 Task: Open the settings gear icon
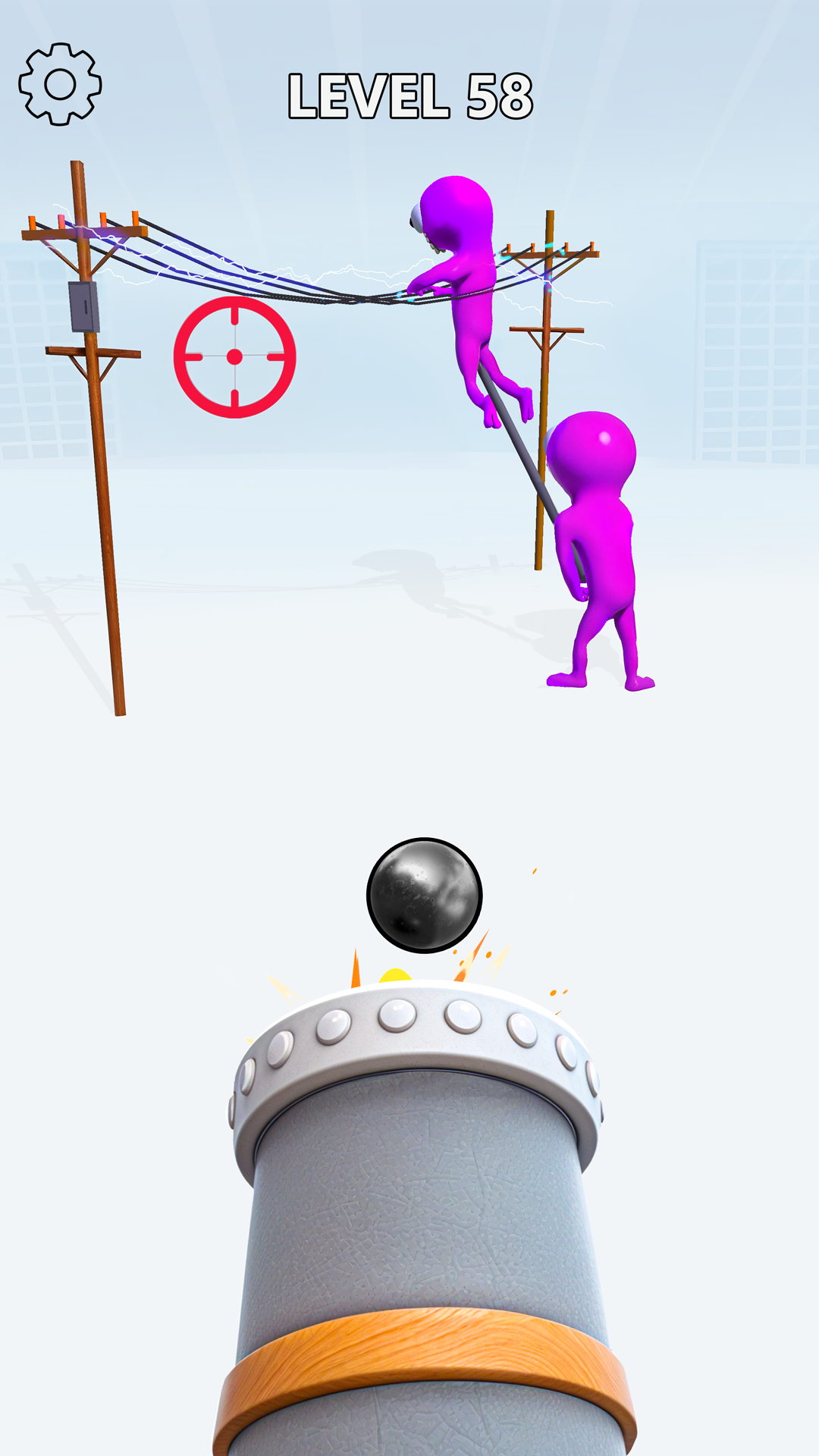61,83
